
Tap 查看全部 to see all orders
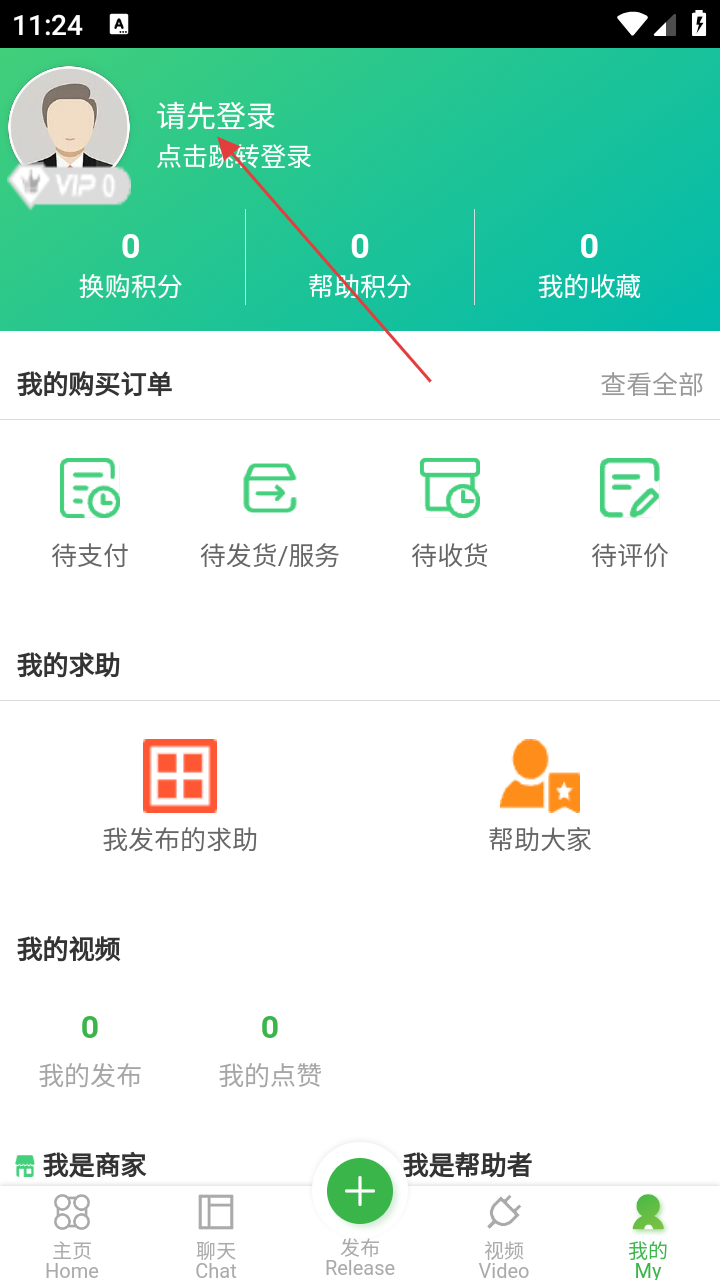pyautogui.click(x=652, y=384)
